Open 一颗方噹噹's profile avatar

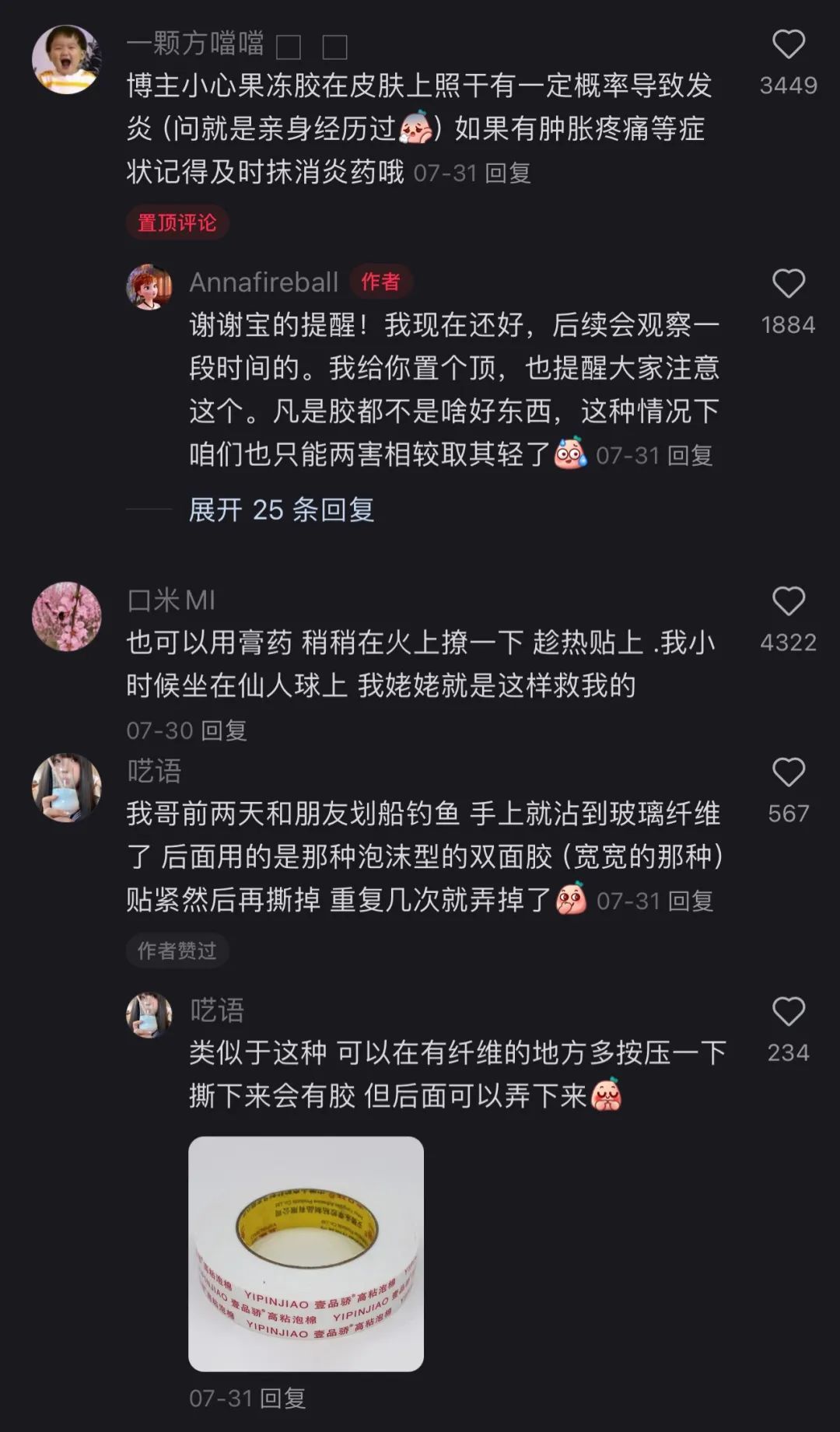point(66,59)
